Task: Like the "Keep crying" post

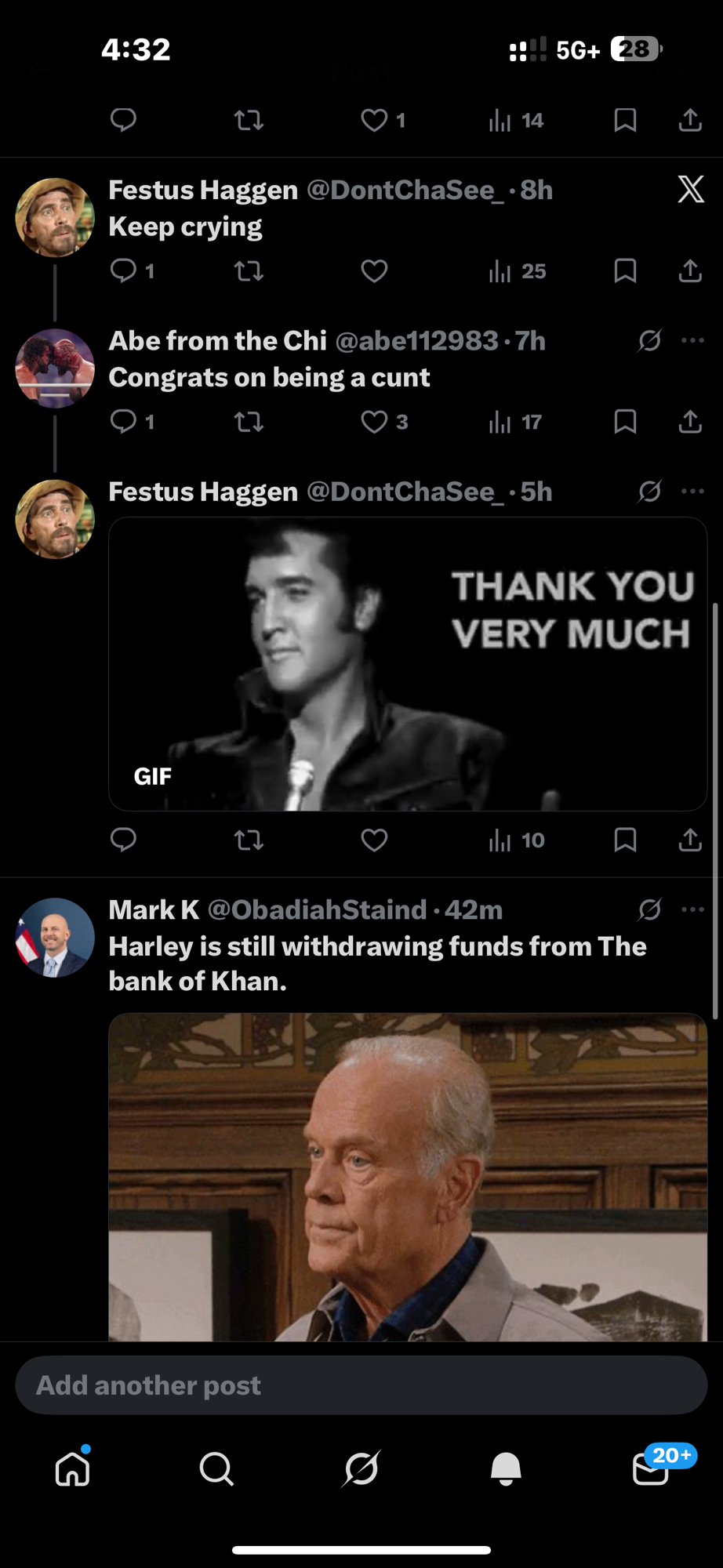Action: pyautogui.click(x=374, y=270)
